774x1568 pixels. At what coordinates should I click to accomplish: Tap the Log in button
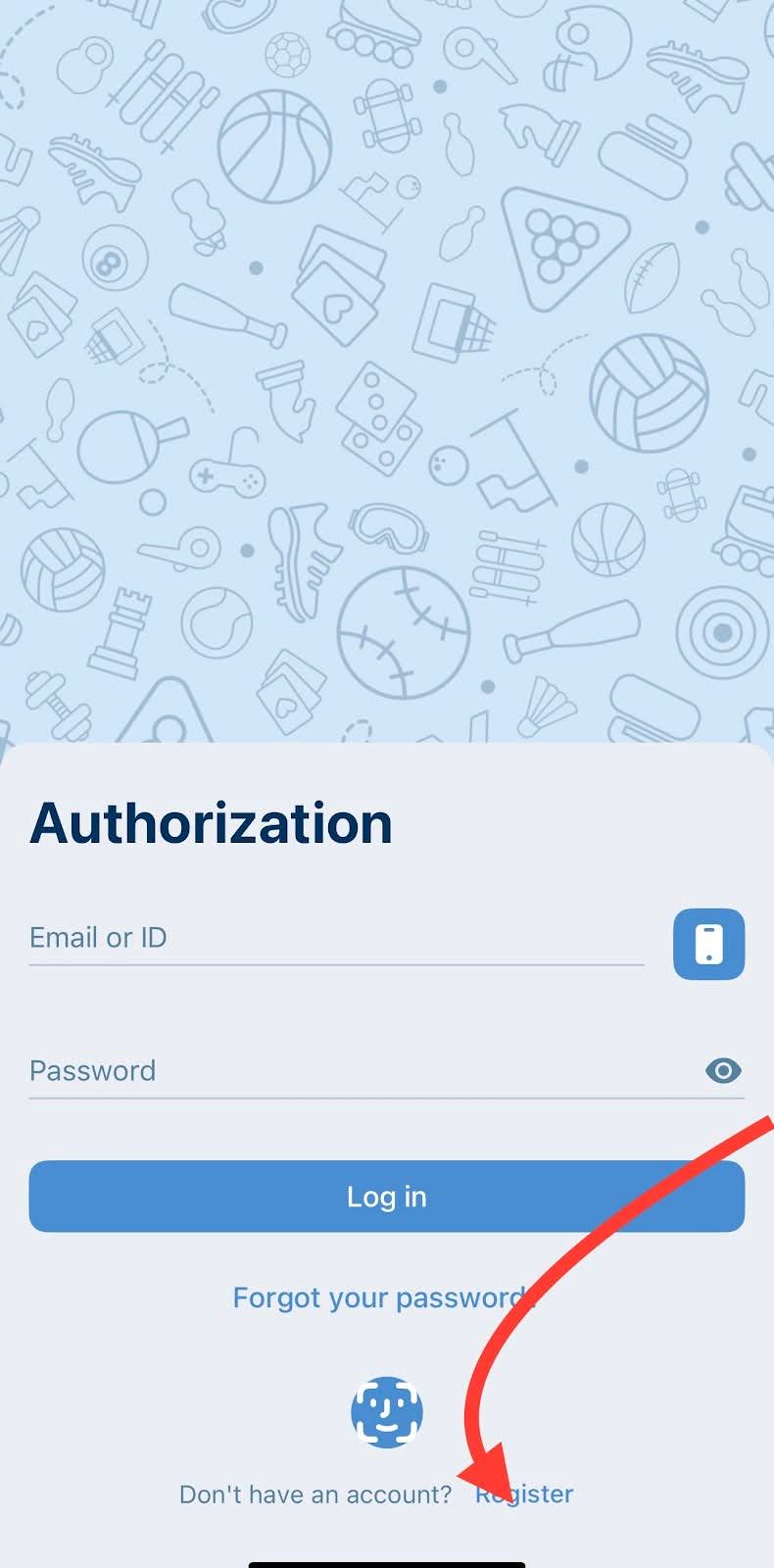pyautogui.click(x=387, y=1197)
